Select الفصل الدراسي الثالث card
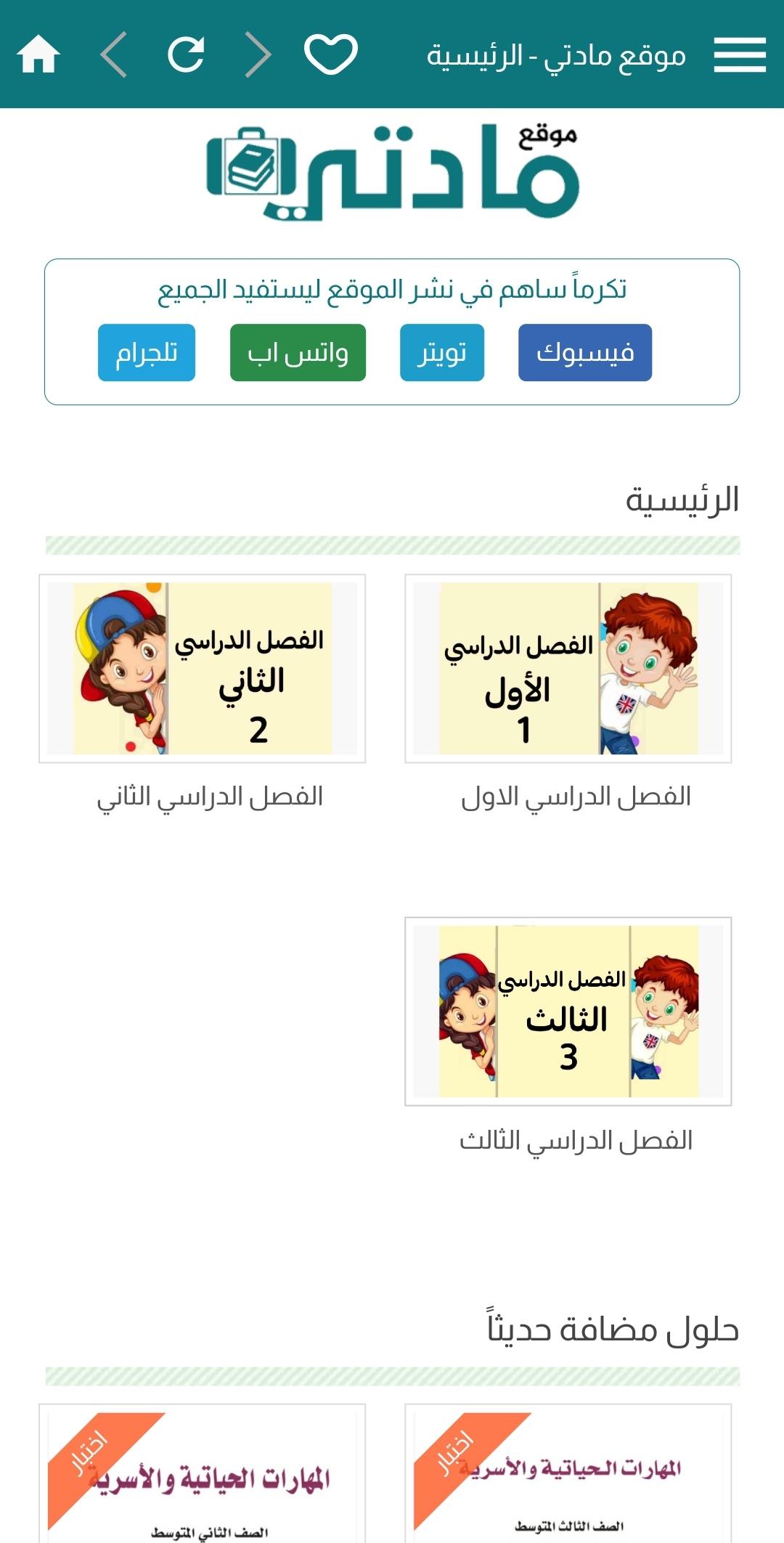 (x=568, y=1011)
